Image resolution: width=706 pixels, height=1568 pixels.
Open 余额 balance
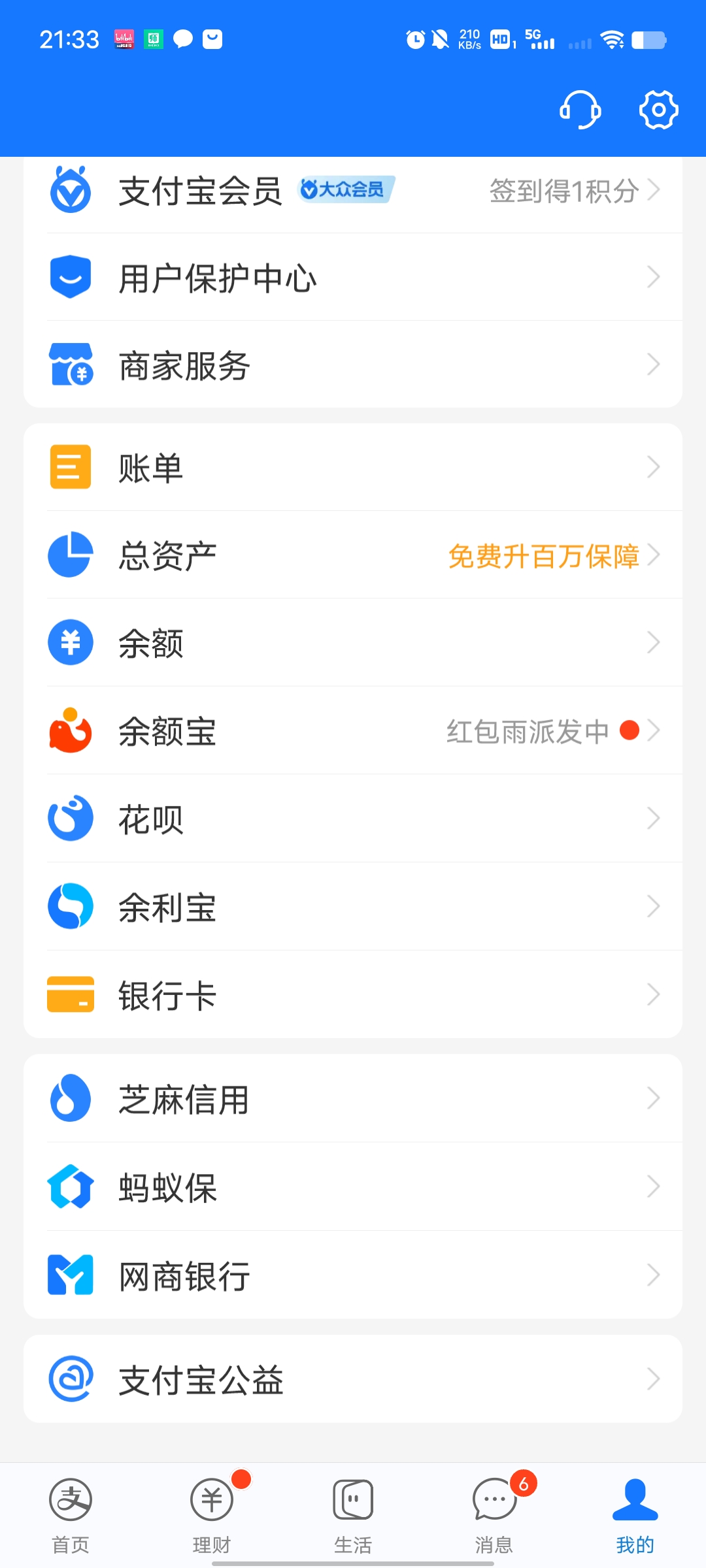point(353,642)
